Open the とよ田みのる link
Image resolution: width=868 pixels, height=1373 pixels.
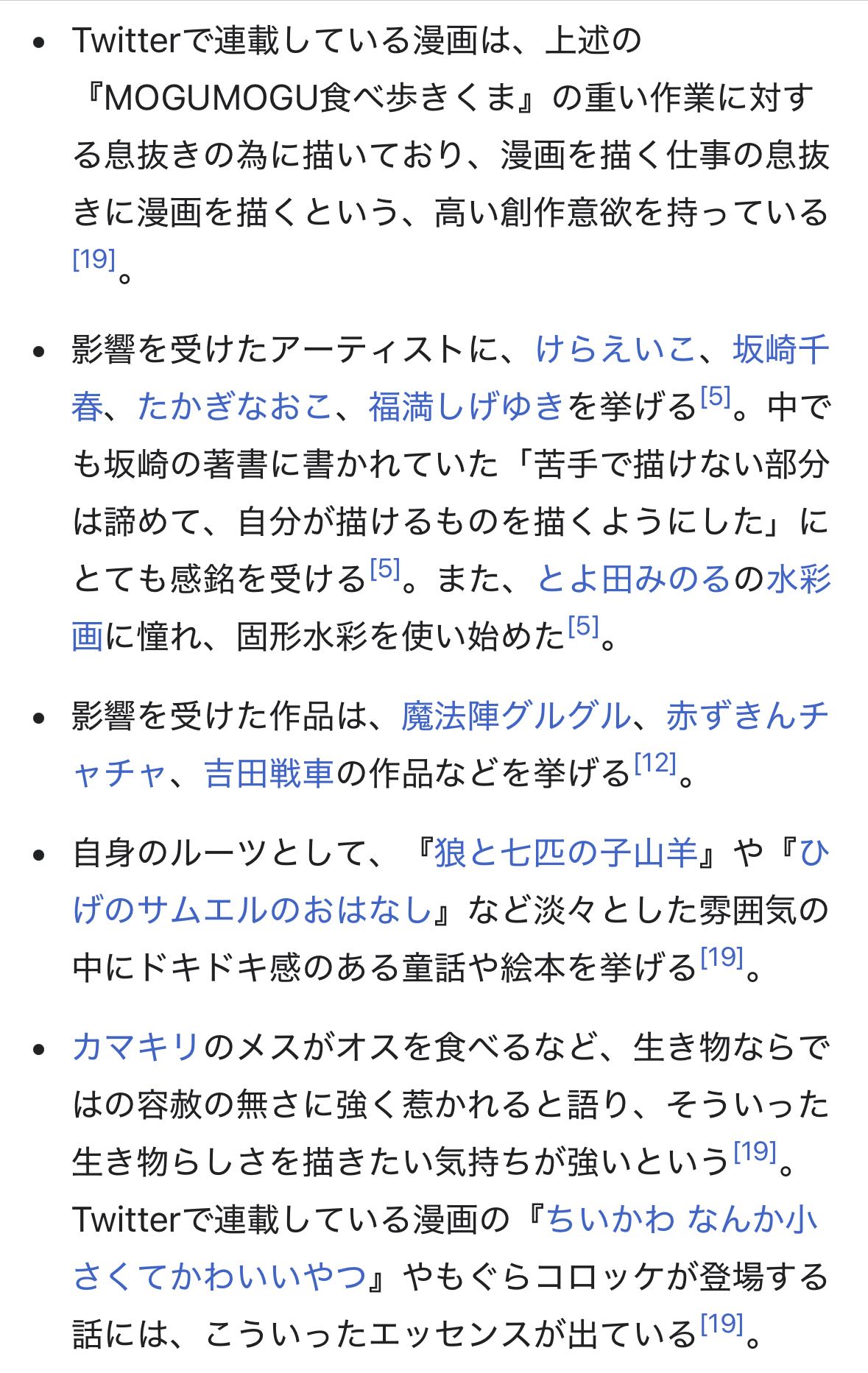pos(633,579)
